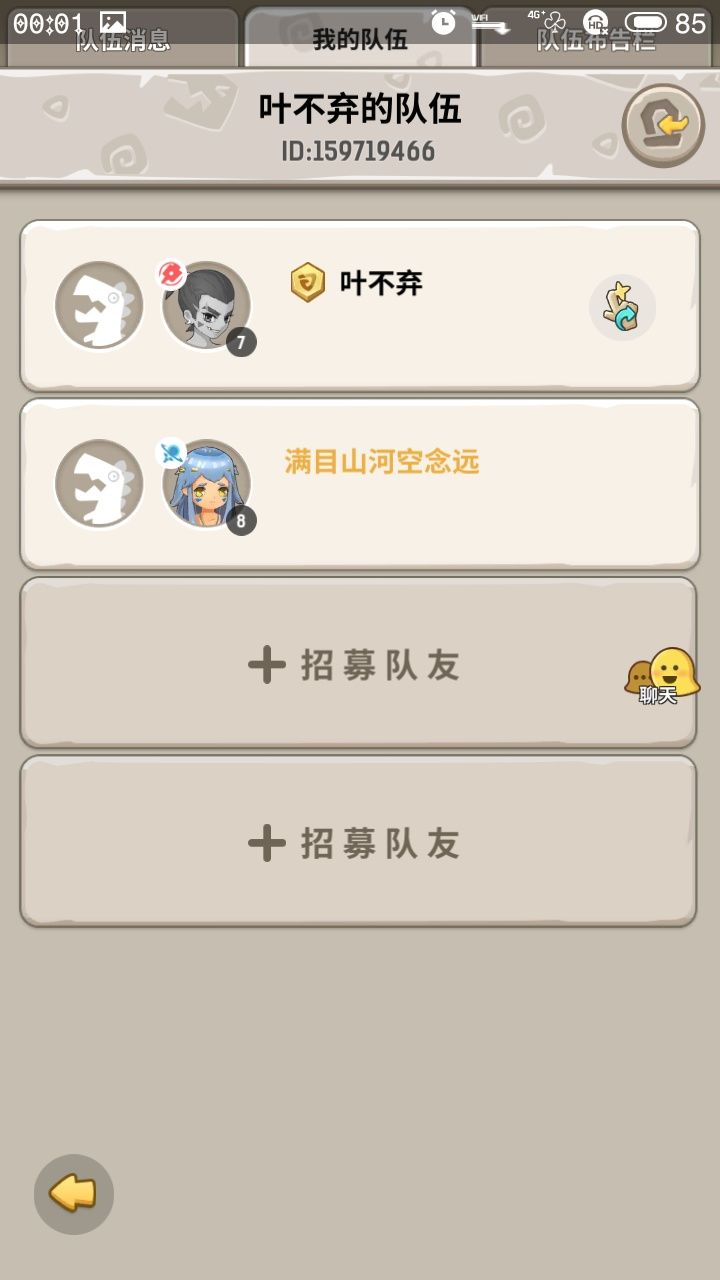
Task: Open 叶不弃's member card
Action: 360,305
